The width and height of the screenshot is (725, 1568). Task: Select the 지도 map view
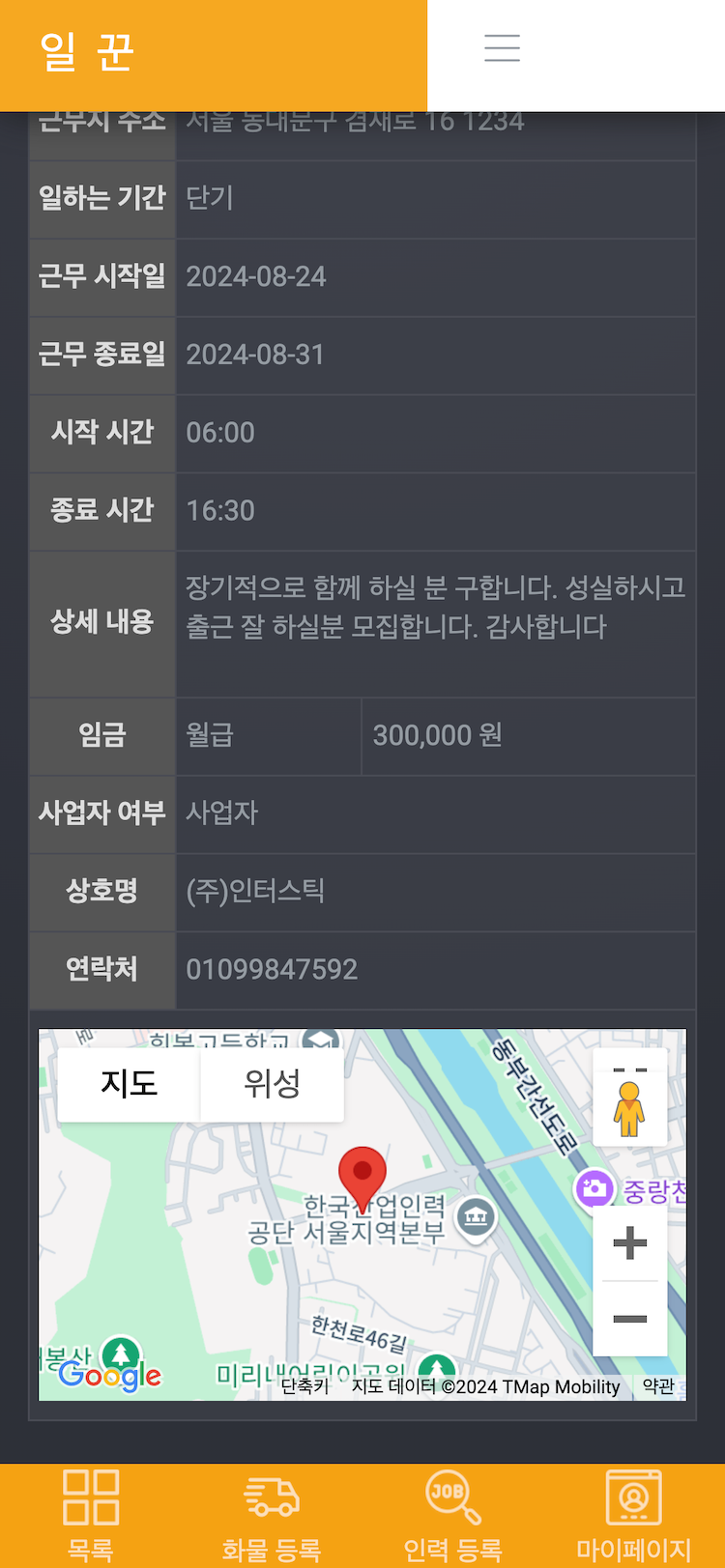pos(130,1084)
